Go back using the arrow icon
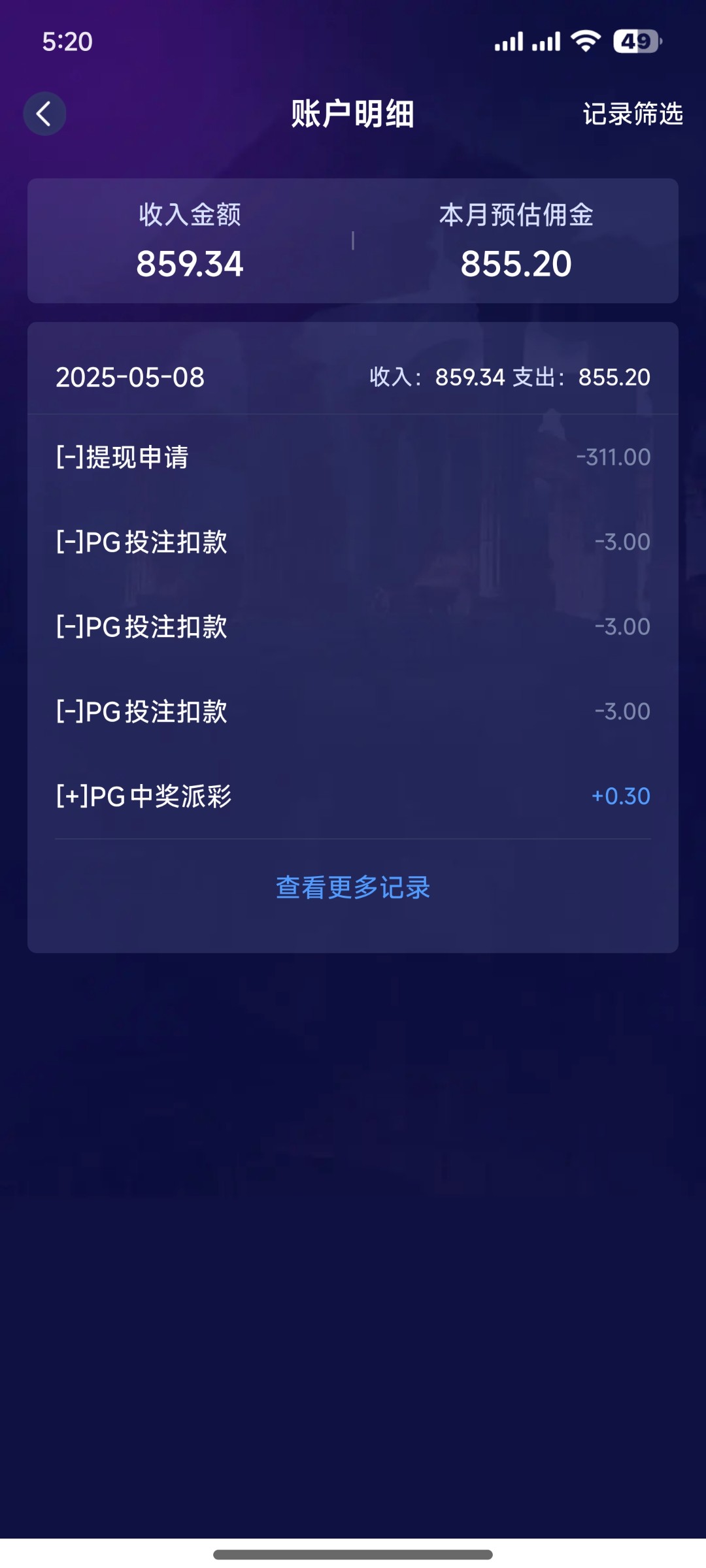This screenshot has height=1568, width=706. pyautogui.click(x=44, y=114)
